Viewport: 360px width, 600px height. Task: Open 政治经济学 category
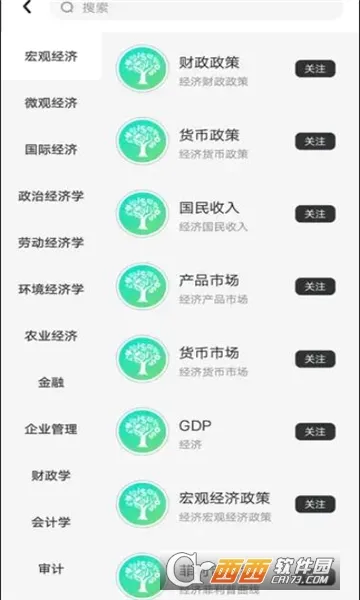pos(51,196)
